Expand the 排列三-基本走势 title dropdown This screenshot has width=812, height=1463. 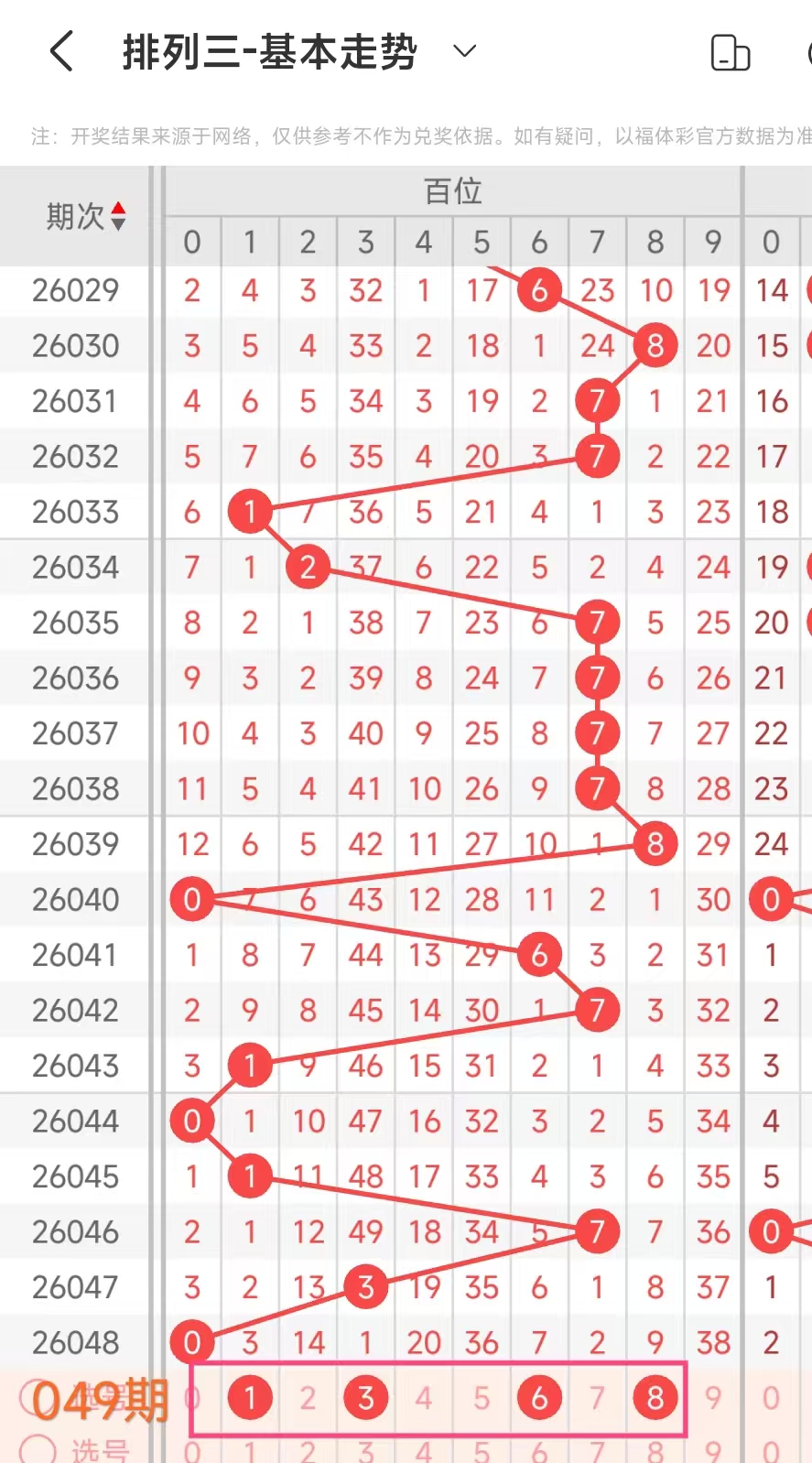[465, 51]
